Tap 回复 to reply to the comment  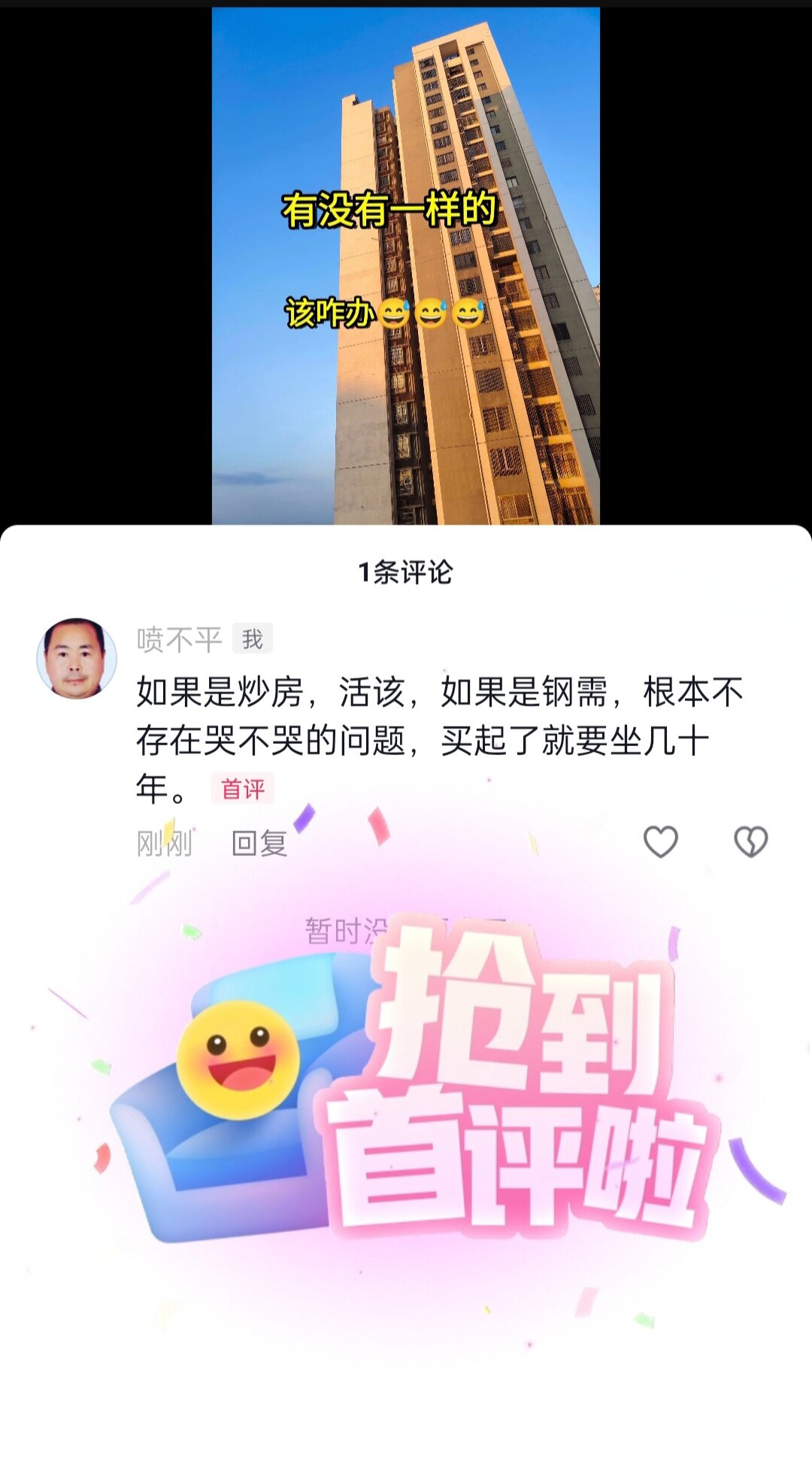point(259,844)
